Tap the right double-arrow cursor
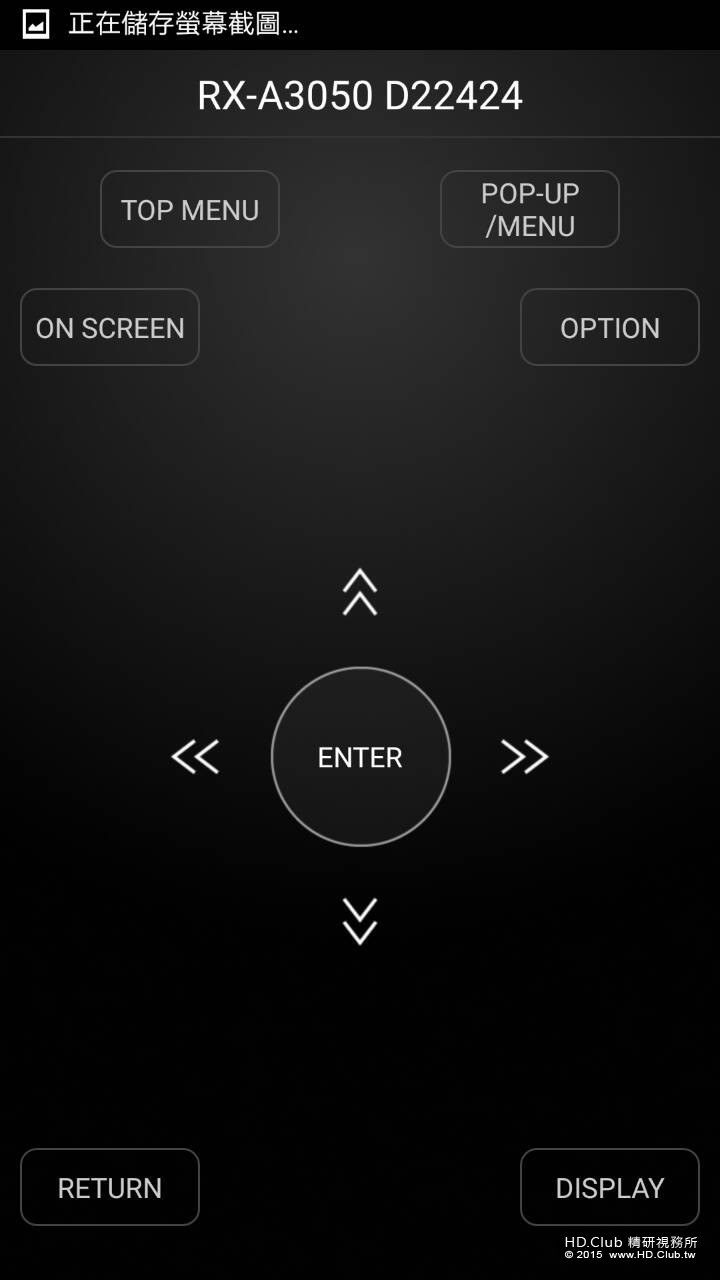The height and width of the screenshot is (1280, 720). pos(524,757)
